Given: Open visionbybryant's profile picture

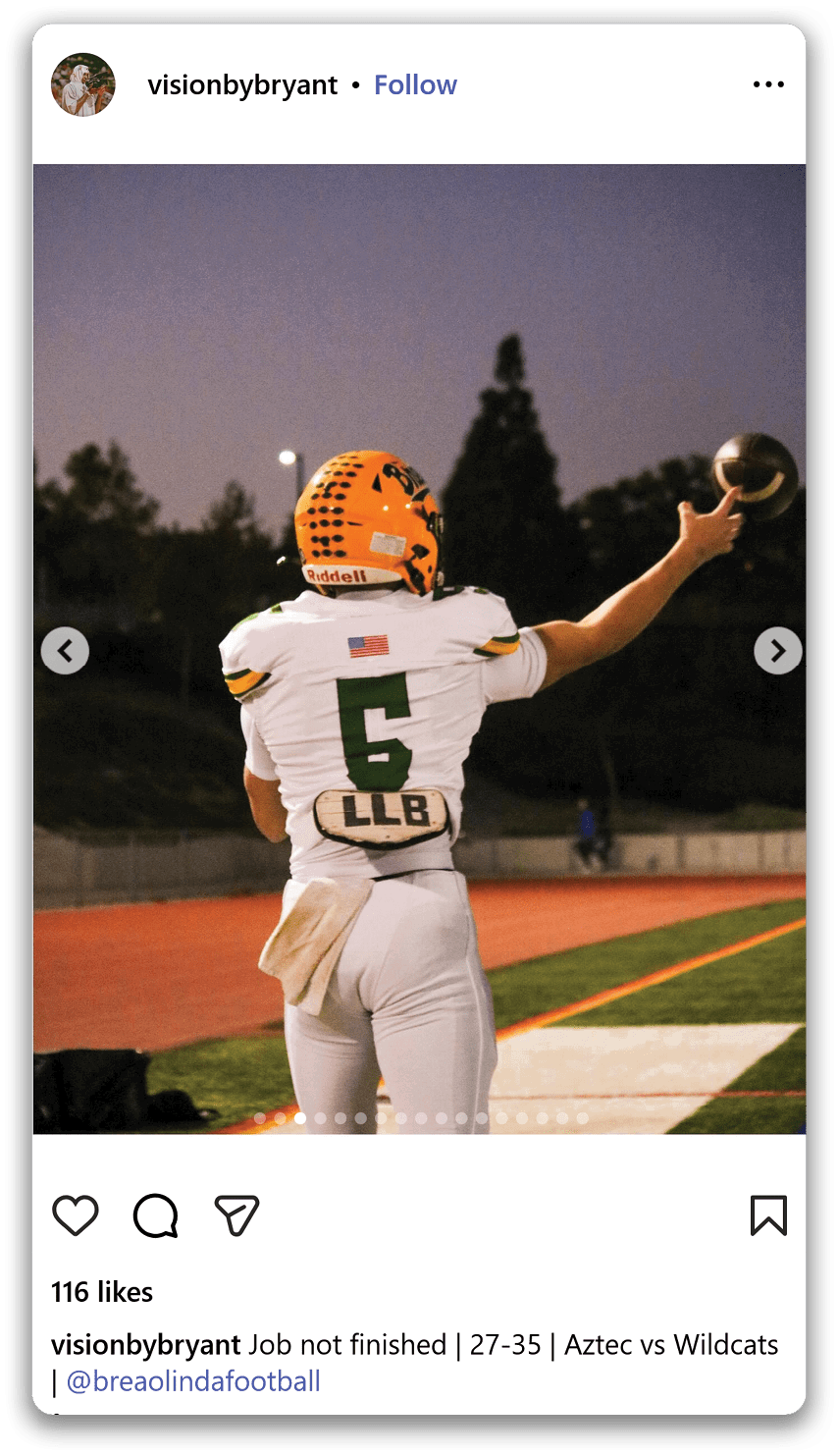Looking at the screenshot, I should pos(83,85).
